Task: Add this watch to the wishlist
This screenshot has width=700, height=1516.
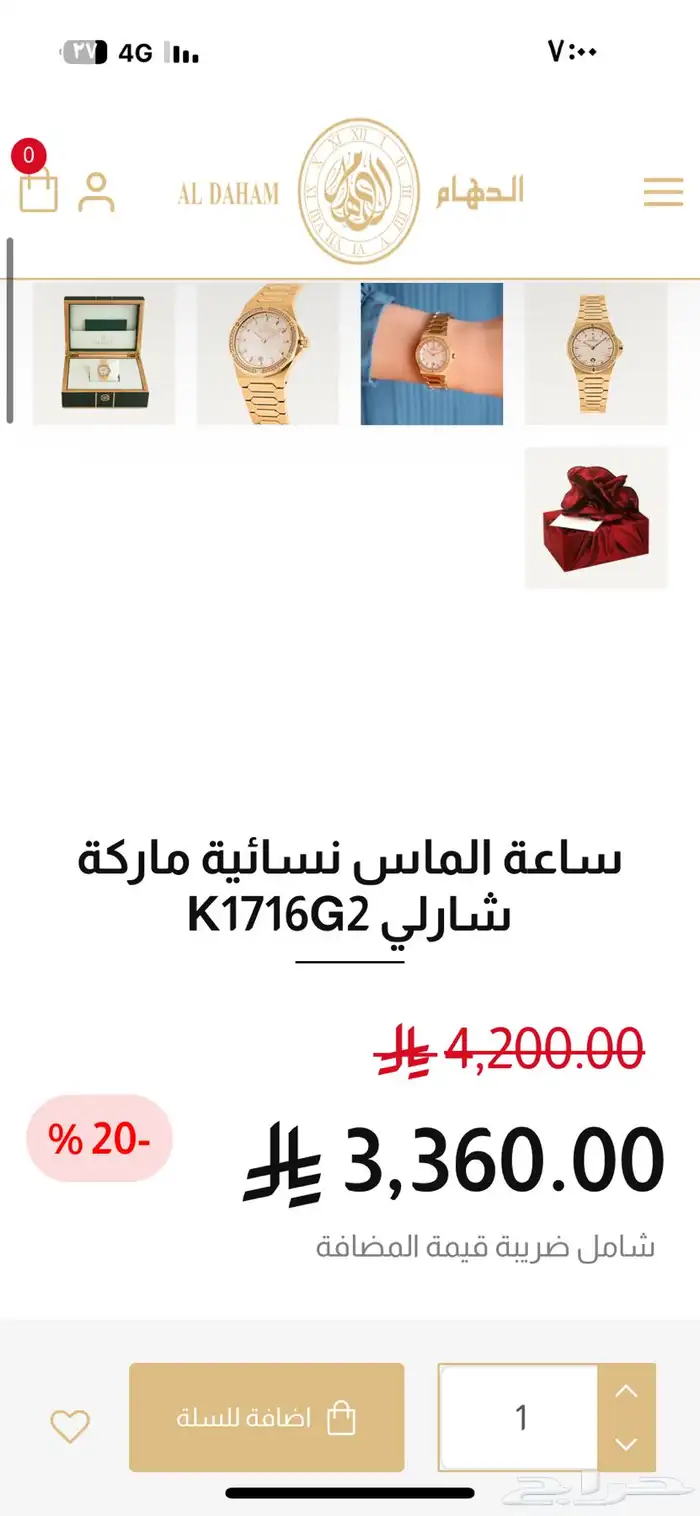Action: click(x=70, y=1426)
